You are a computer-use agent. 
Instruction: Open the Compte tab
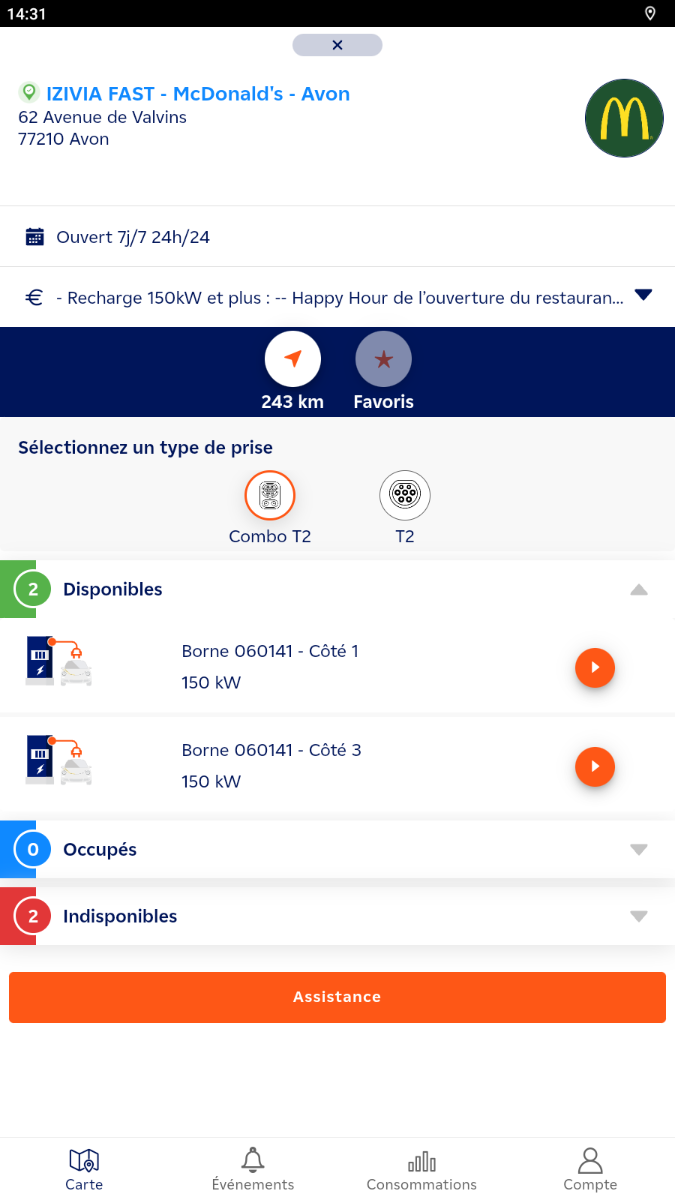[590, 1169]
